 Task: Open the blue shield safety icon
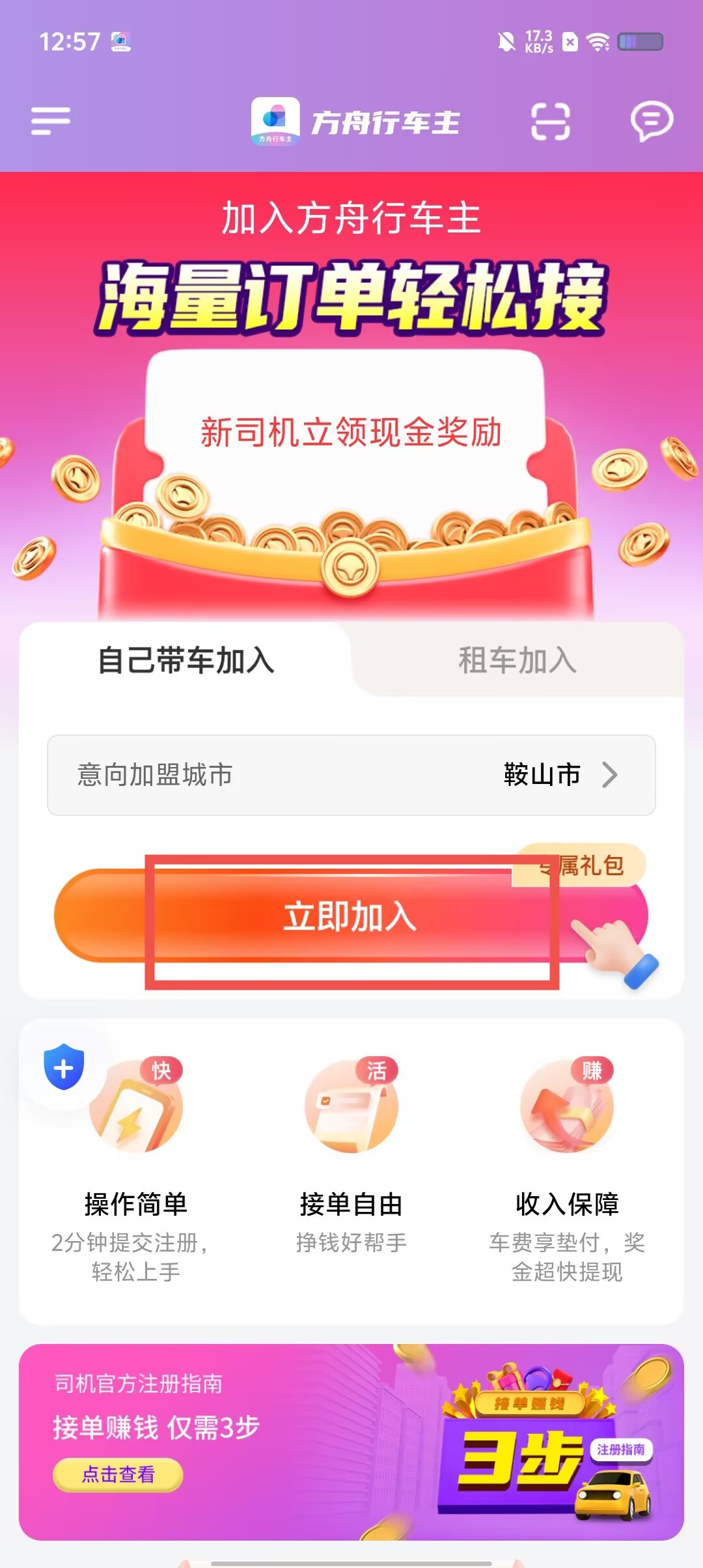64,1068
